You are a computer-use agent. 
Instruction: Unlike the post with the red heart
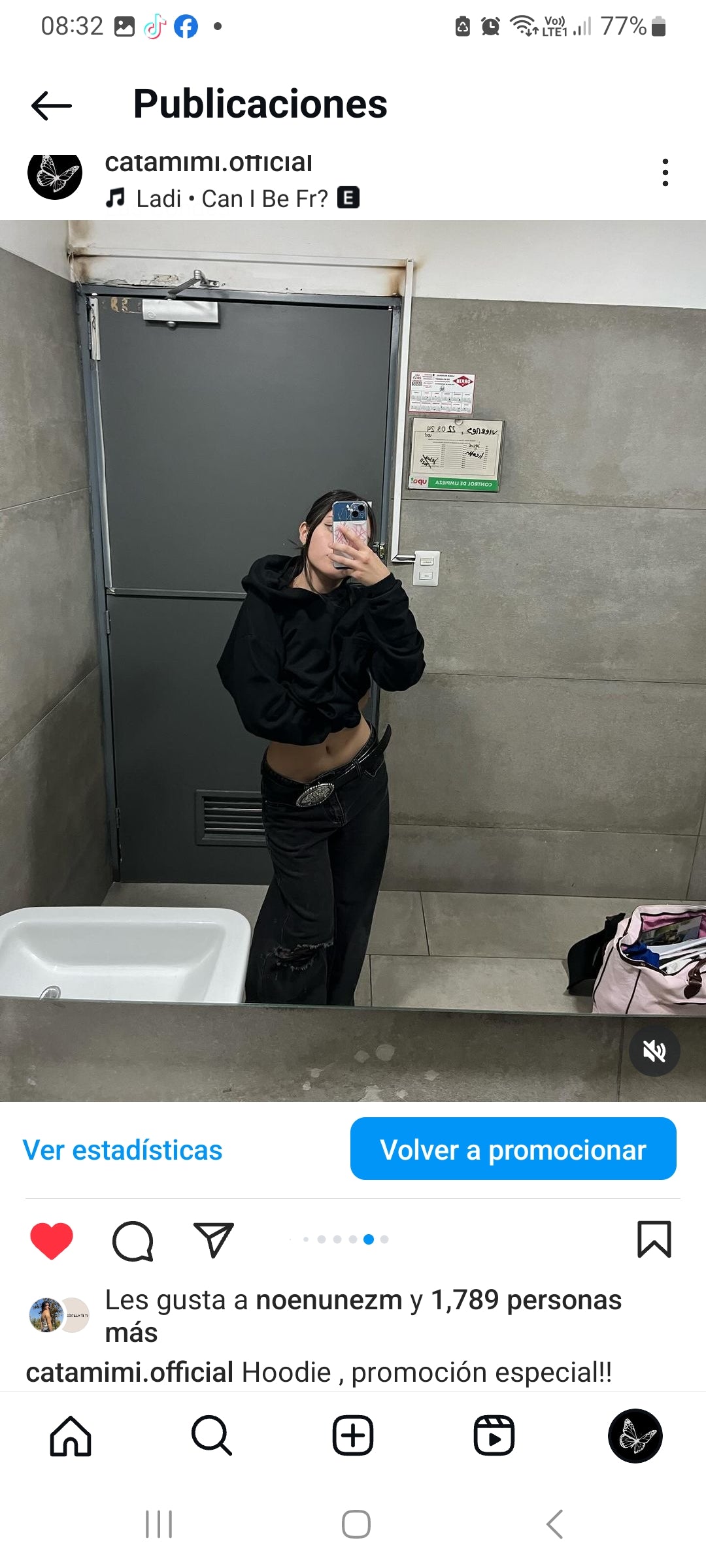point(52,1239)
